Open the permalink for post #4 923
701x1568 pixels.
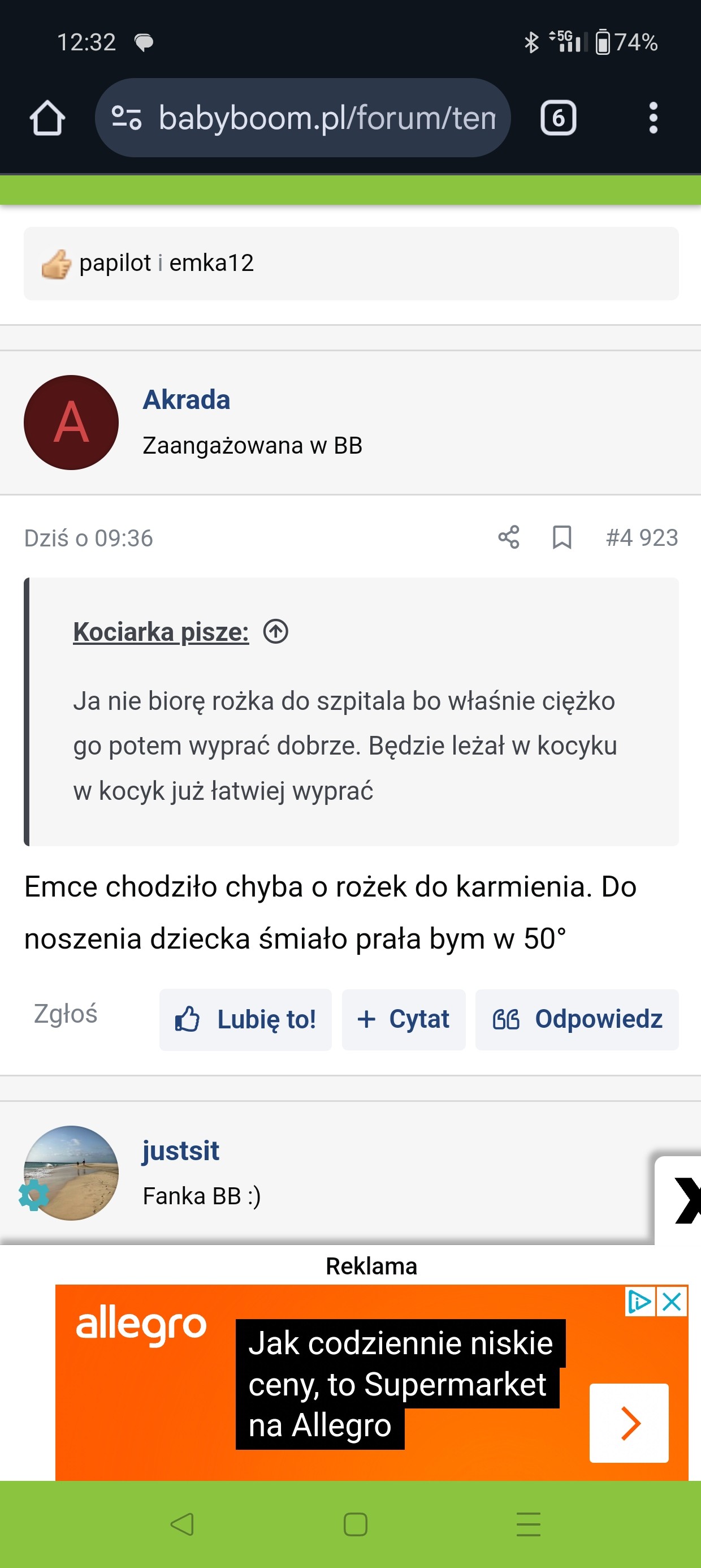pyautogui.click(x=642, y=537)
